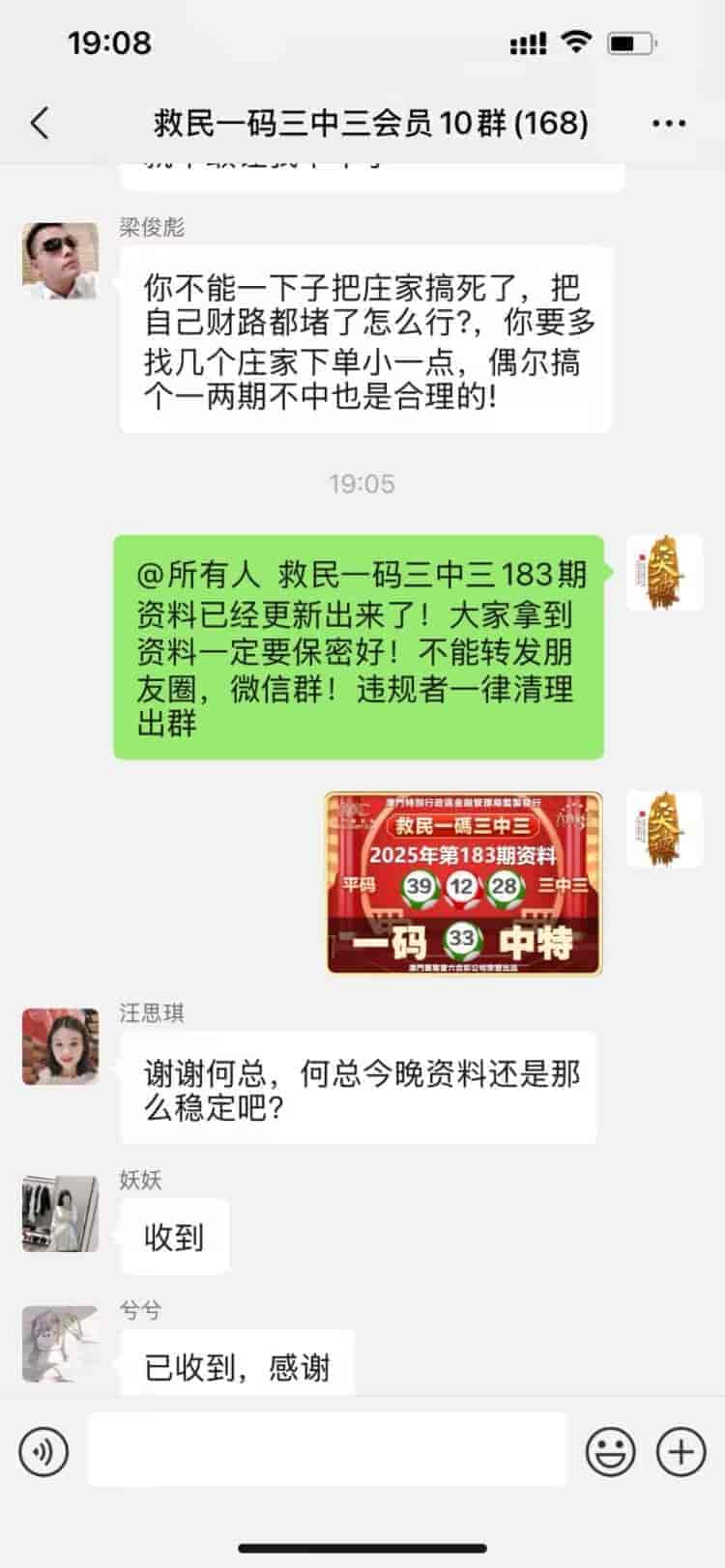Switch to voice message input
The width and height of the screenshot is (725, 1568).
[x=43, y=1451]
